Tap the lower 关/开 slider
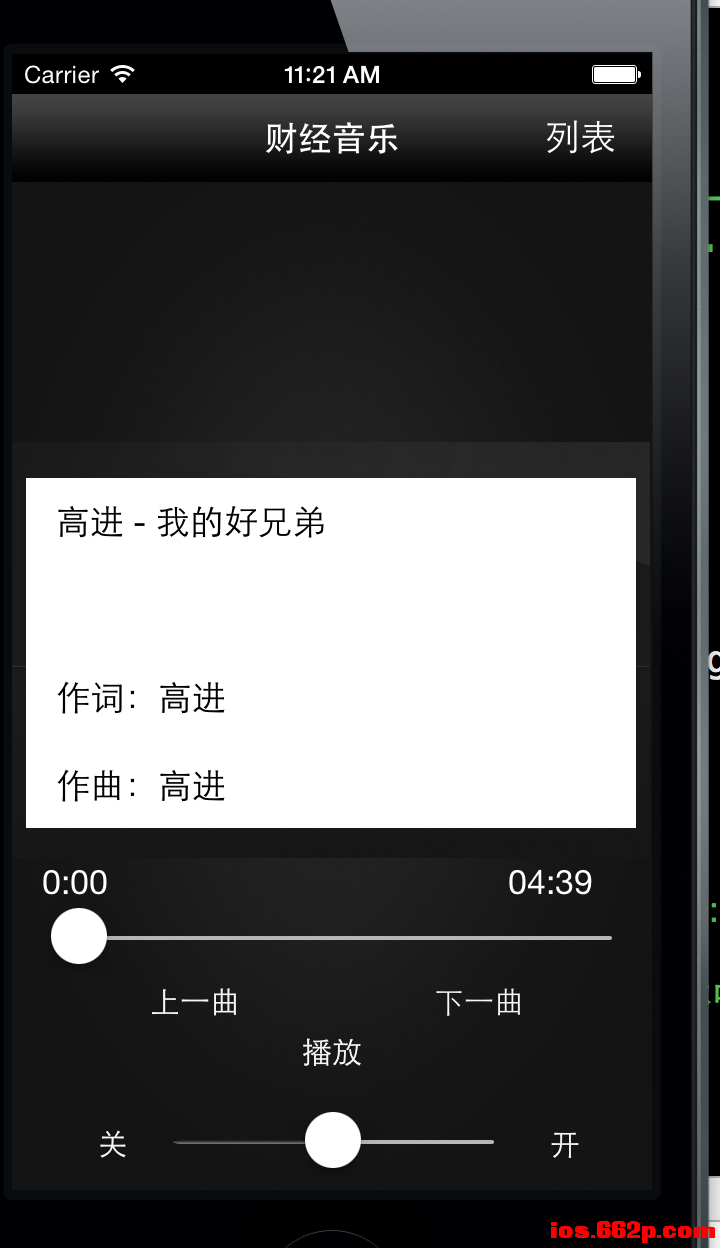Screen dimensions: 720x1248 click(333, 1141)
